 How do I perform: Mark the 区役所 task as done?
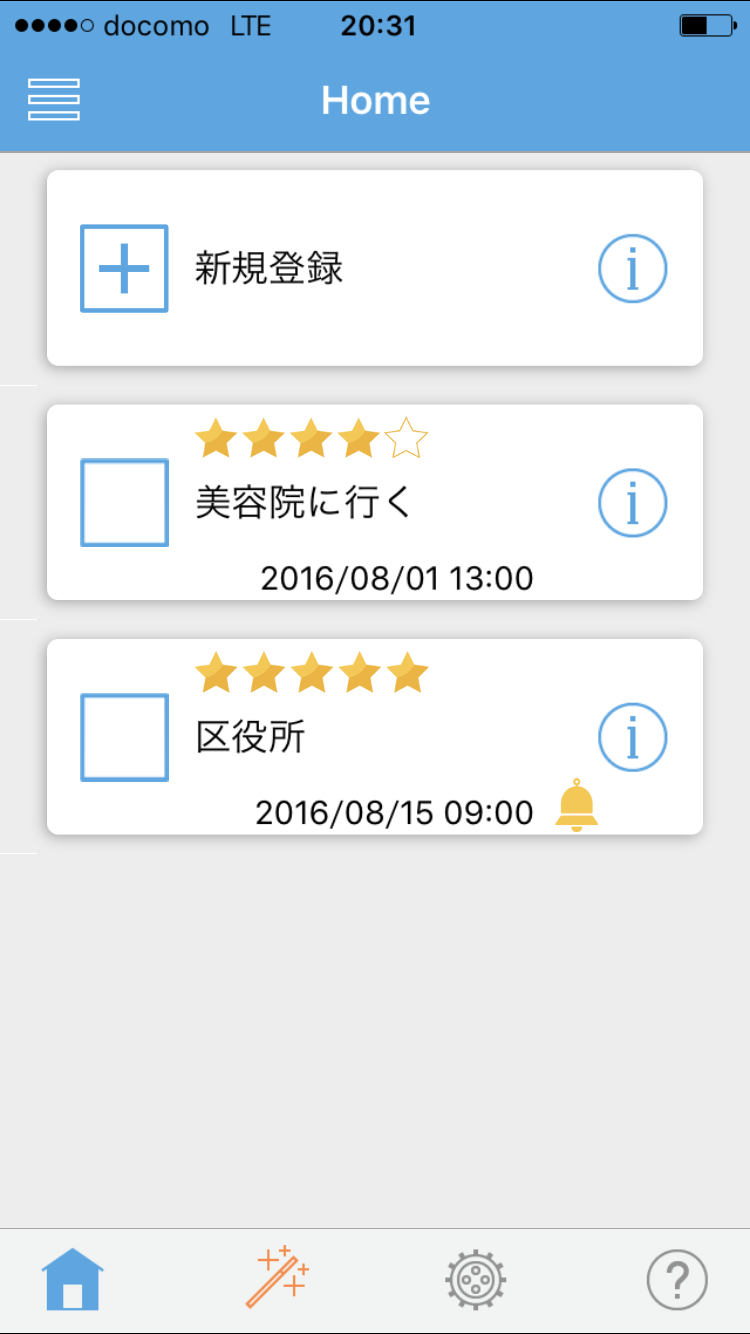click(x=124, y=737)
